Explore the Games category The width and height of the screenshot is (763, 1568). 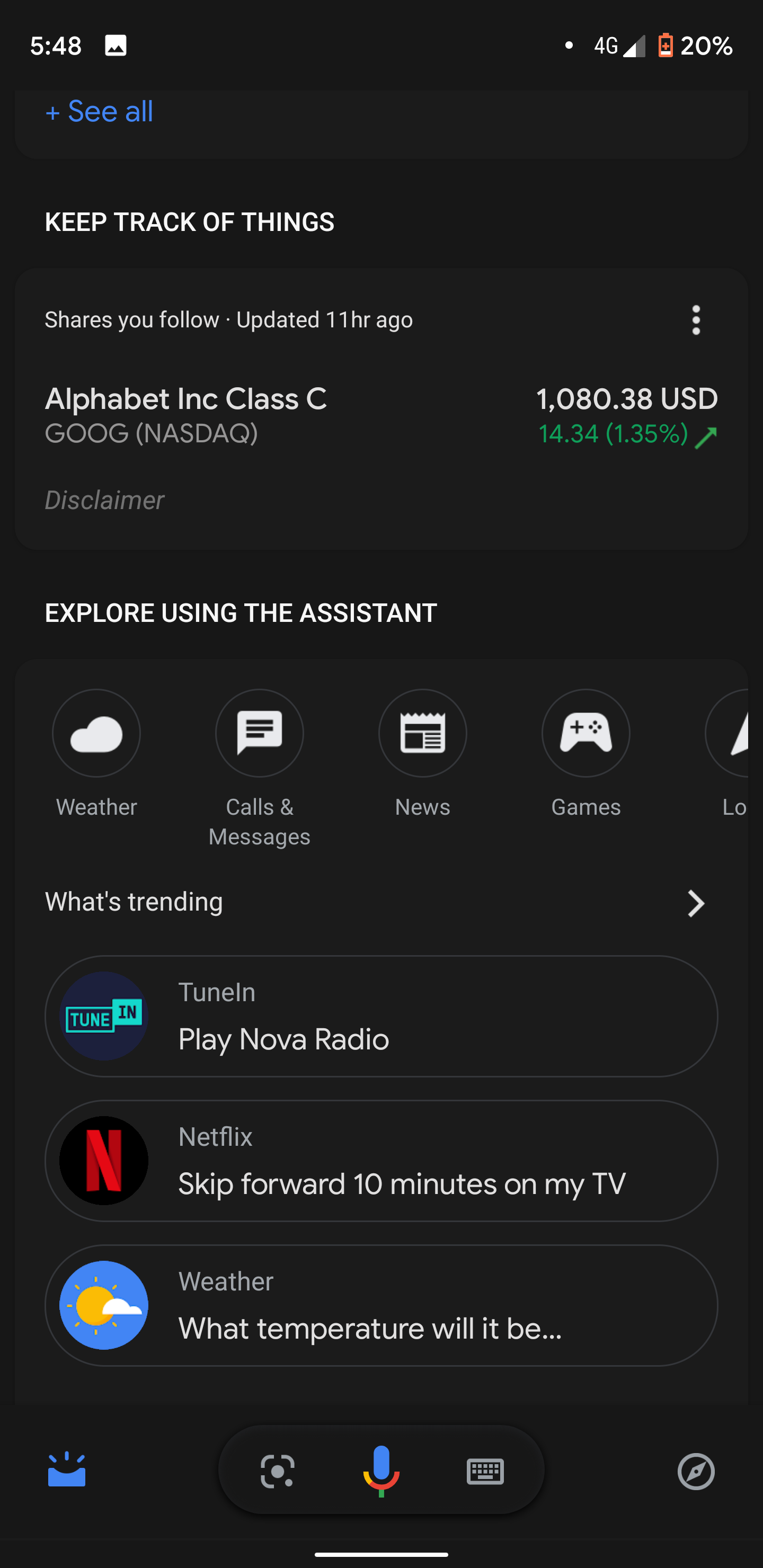[586, 754]
